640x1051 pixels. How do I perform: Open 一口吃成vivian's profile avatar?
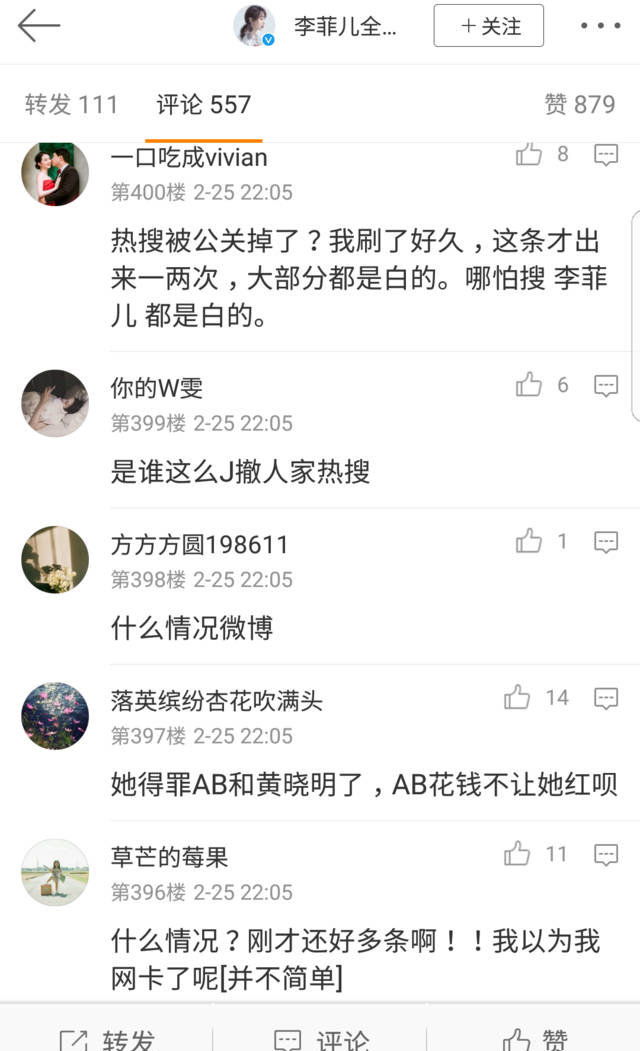[x=55, y=172]
